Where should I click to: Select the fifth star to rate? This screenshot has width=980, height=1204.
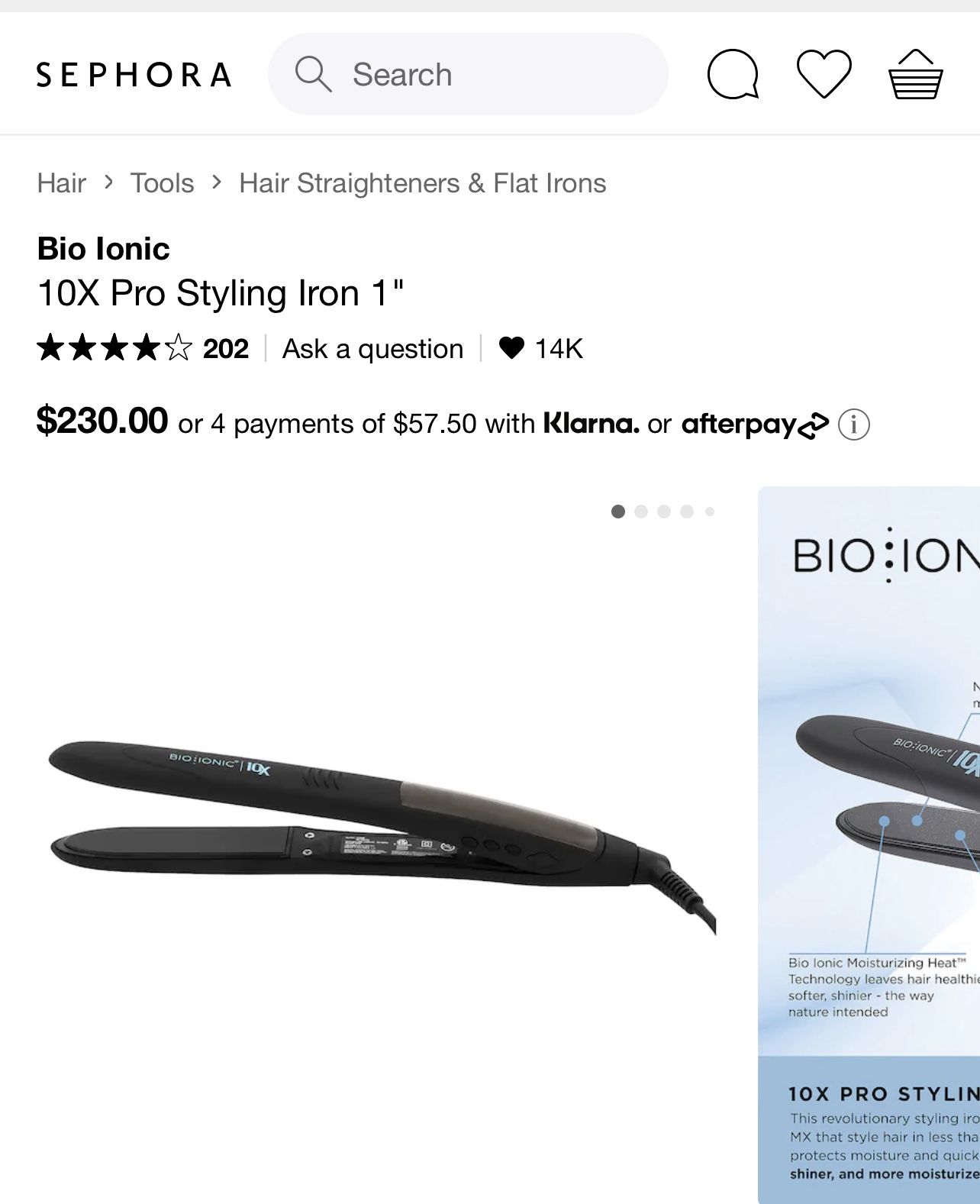pos(177,347)
